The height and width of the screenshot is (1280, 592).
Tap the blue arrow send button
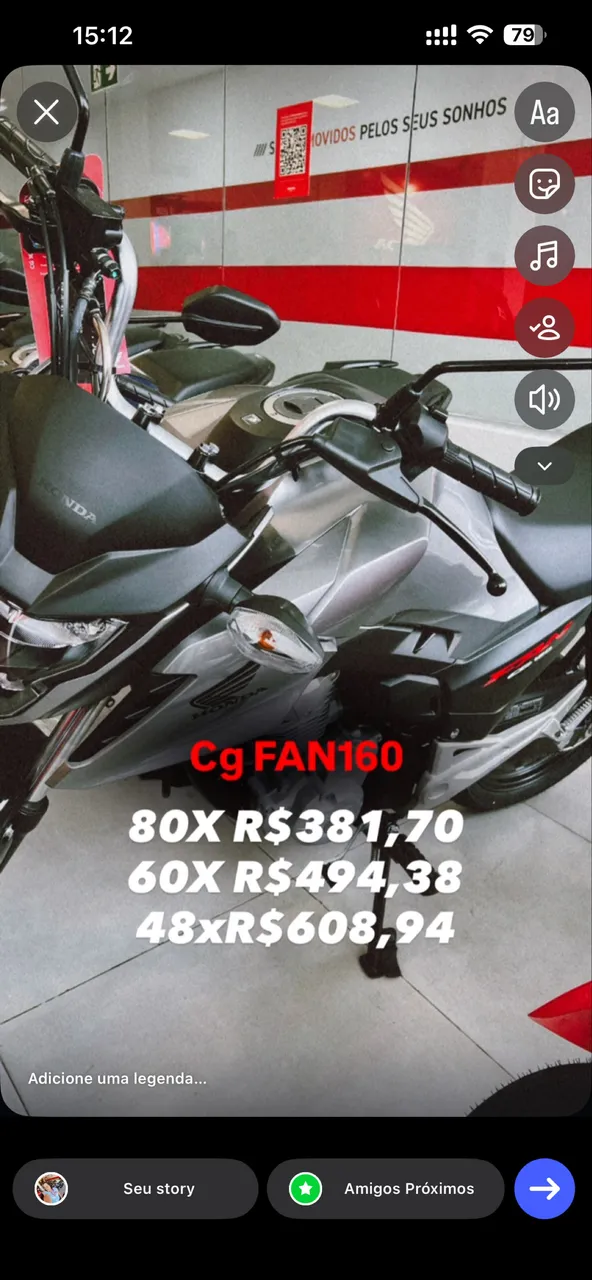point(544,1189)
